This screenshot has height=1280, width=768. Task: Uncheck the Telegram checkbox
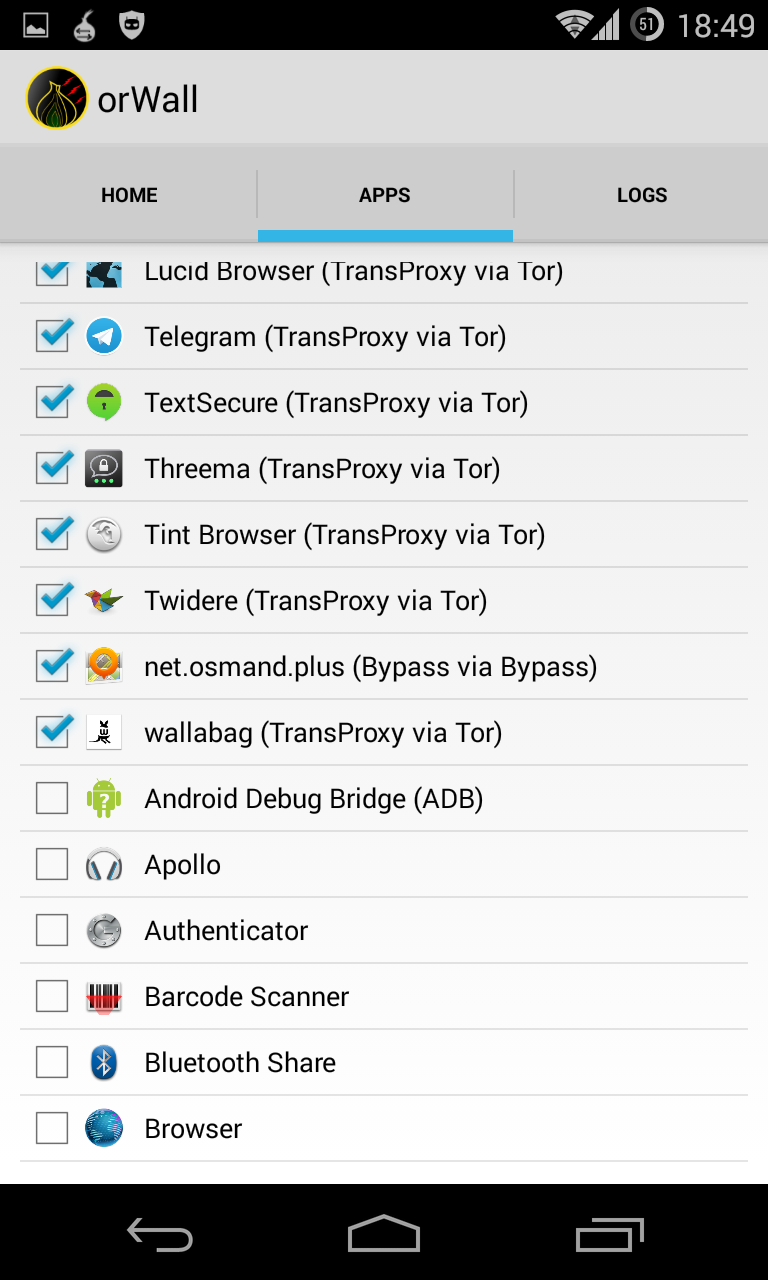click(53, 336)
